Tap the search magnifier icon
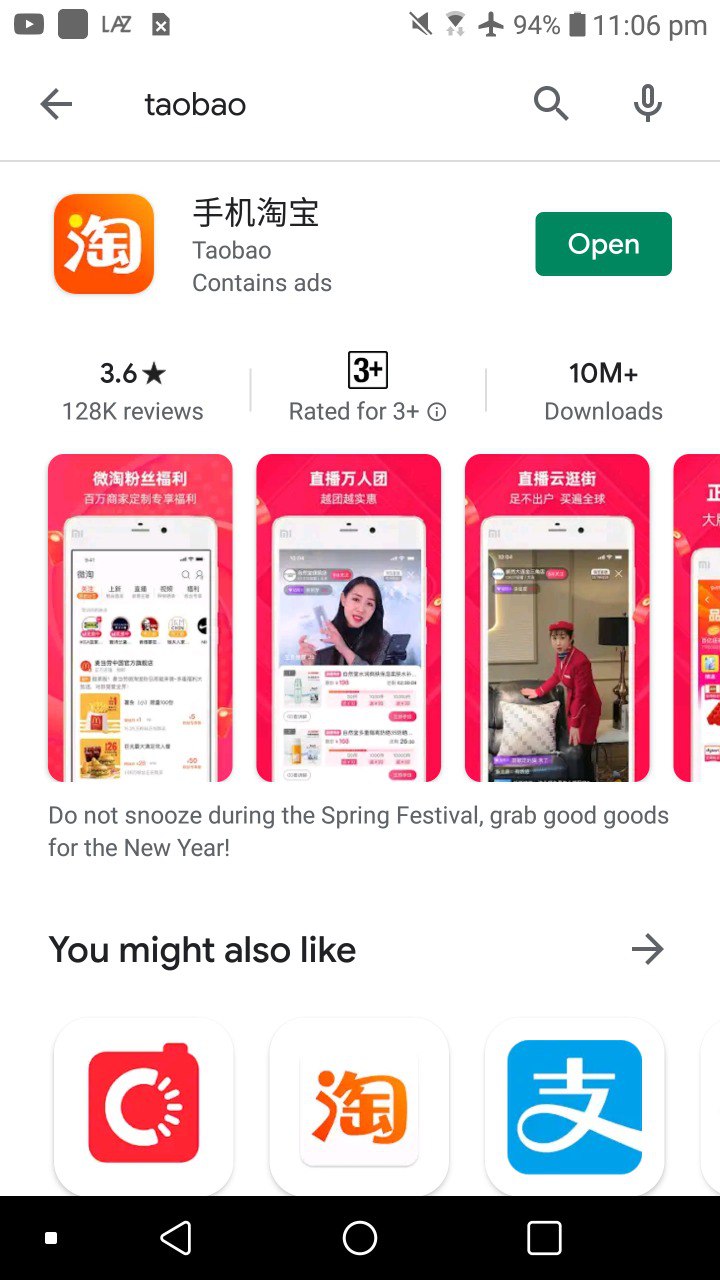 (x=550, y=104)
